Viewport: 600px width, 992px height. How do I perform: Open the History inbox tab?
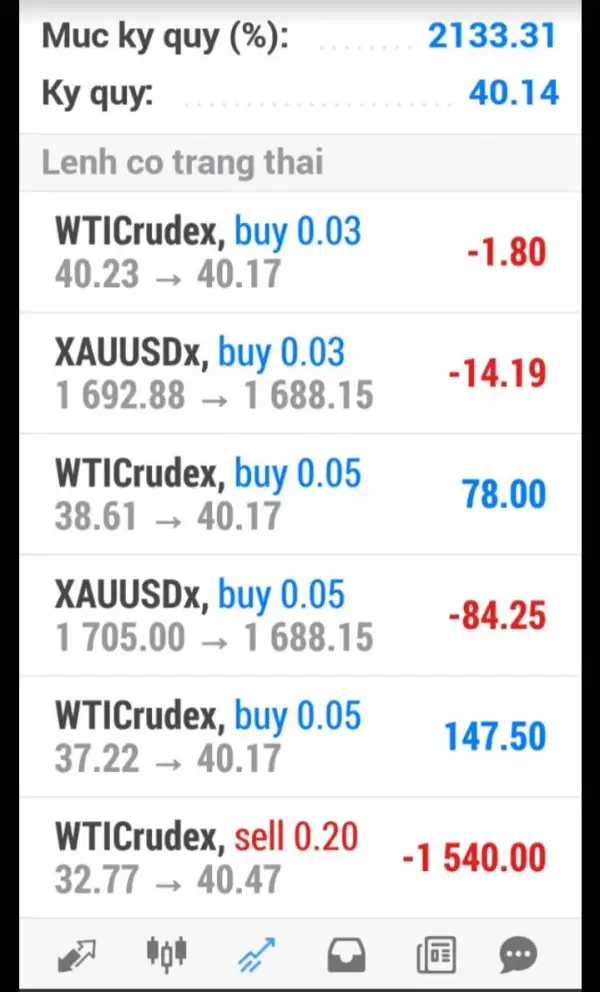pyautogui.click(x=345, y=954)
